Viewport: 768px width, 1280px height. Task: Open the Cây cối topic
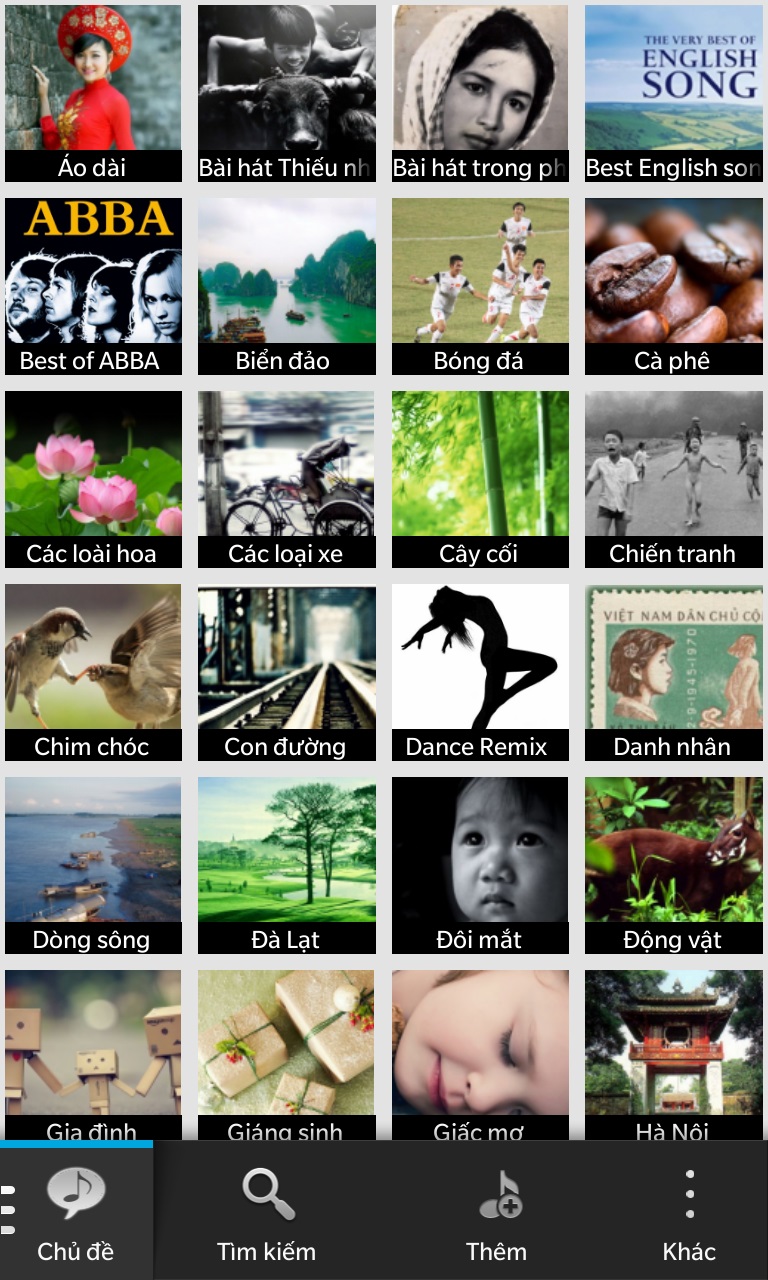(480, 479)
